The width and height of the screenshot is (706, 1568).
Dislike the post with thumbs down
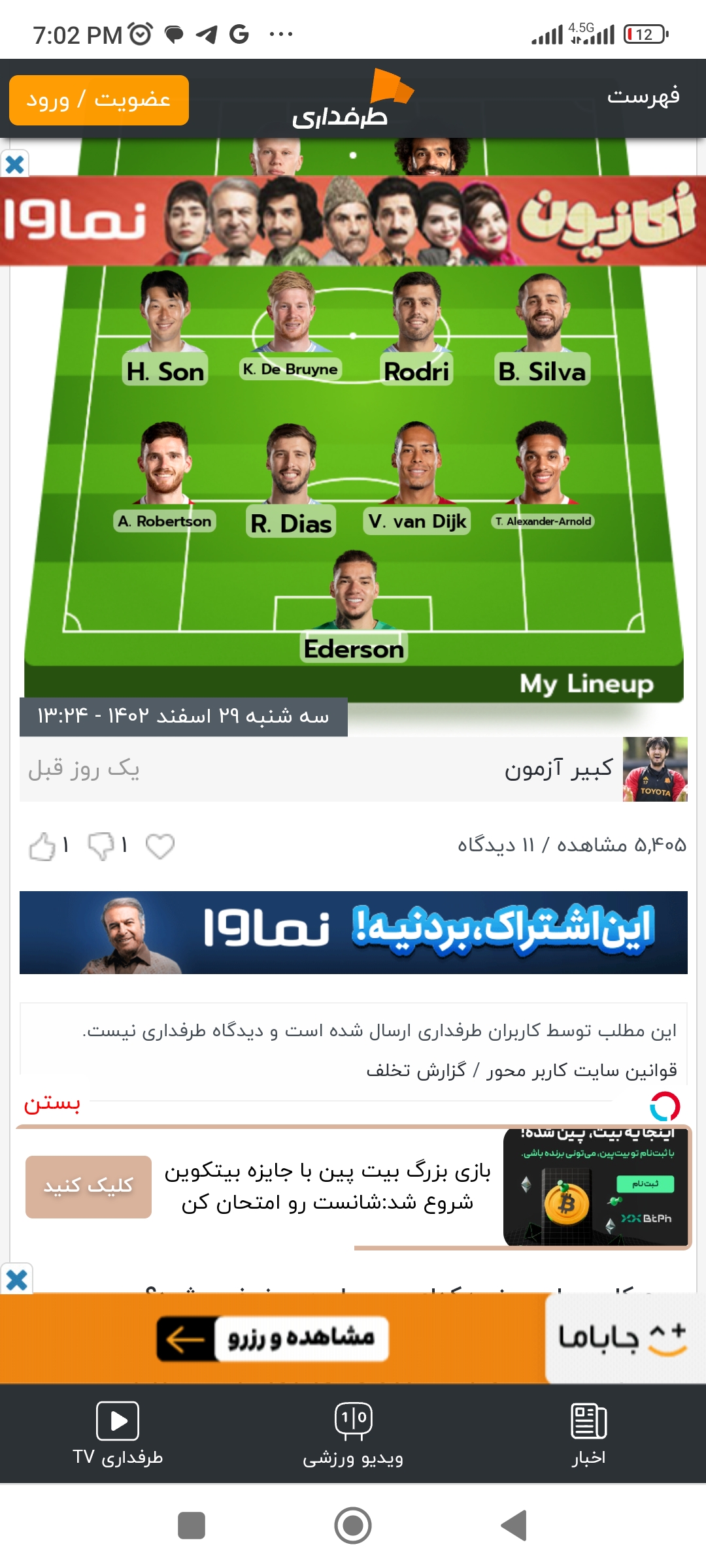click(x=101, y=846)
